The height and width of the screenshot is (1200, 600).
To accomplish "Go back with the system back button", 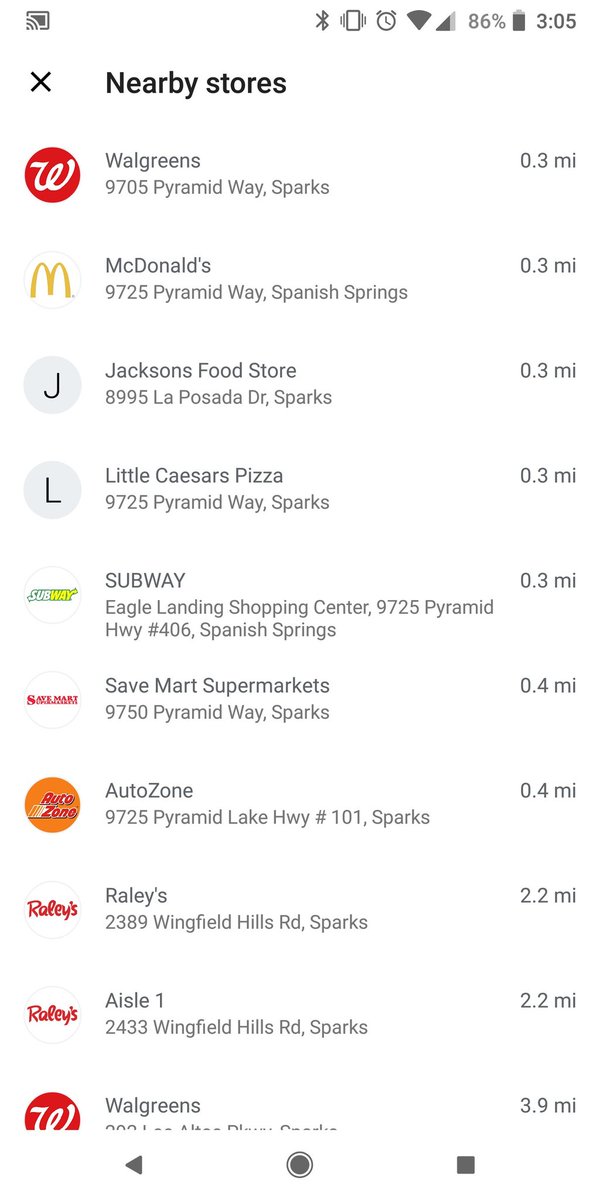I will coord(133,1164).
